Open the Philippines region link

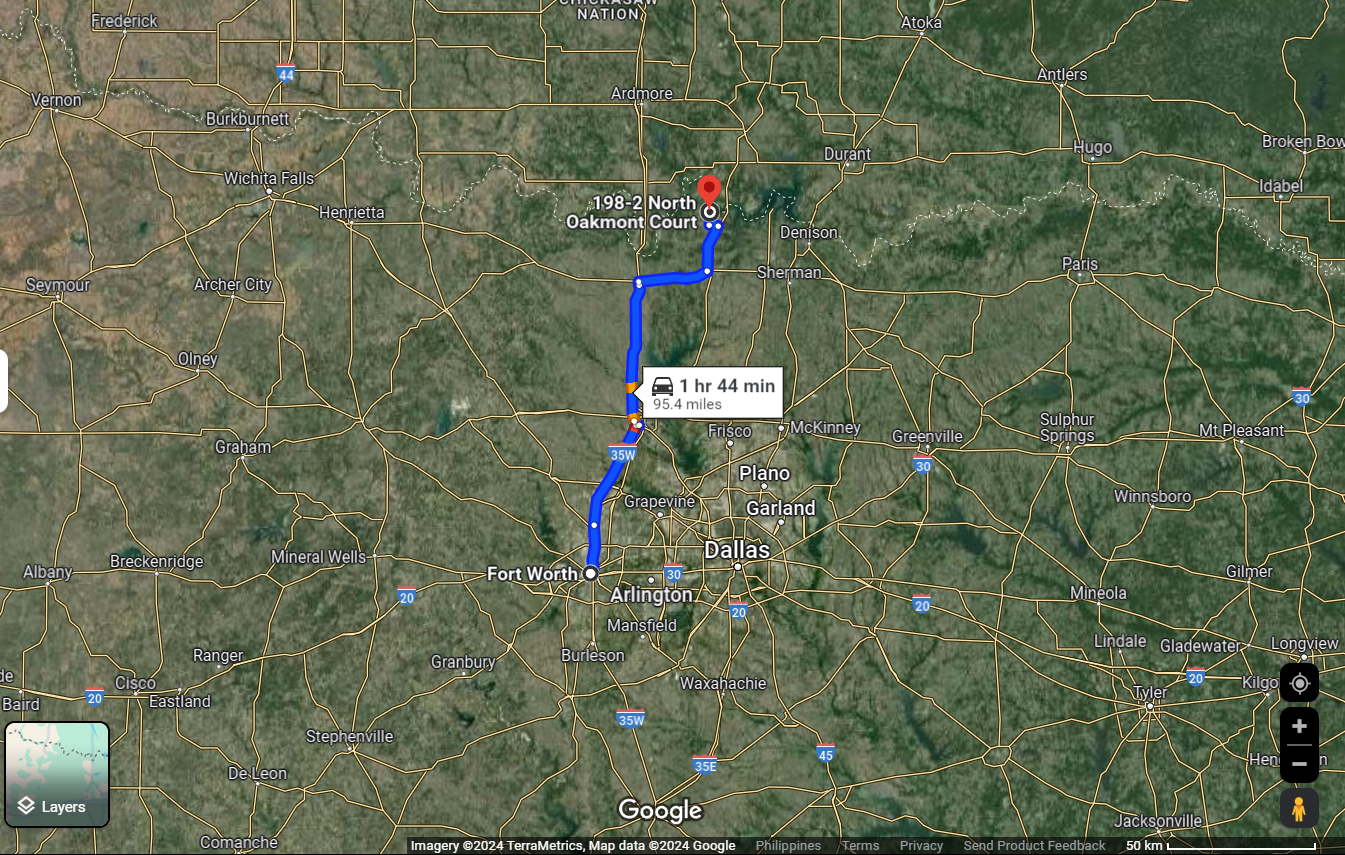coord(788,846)
